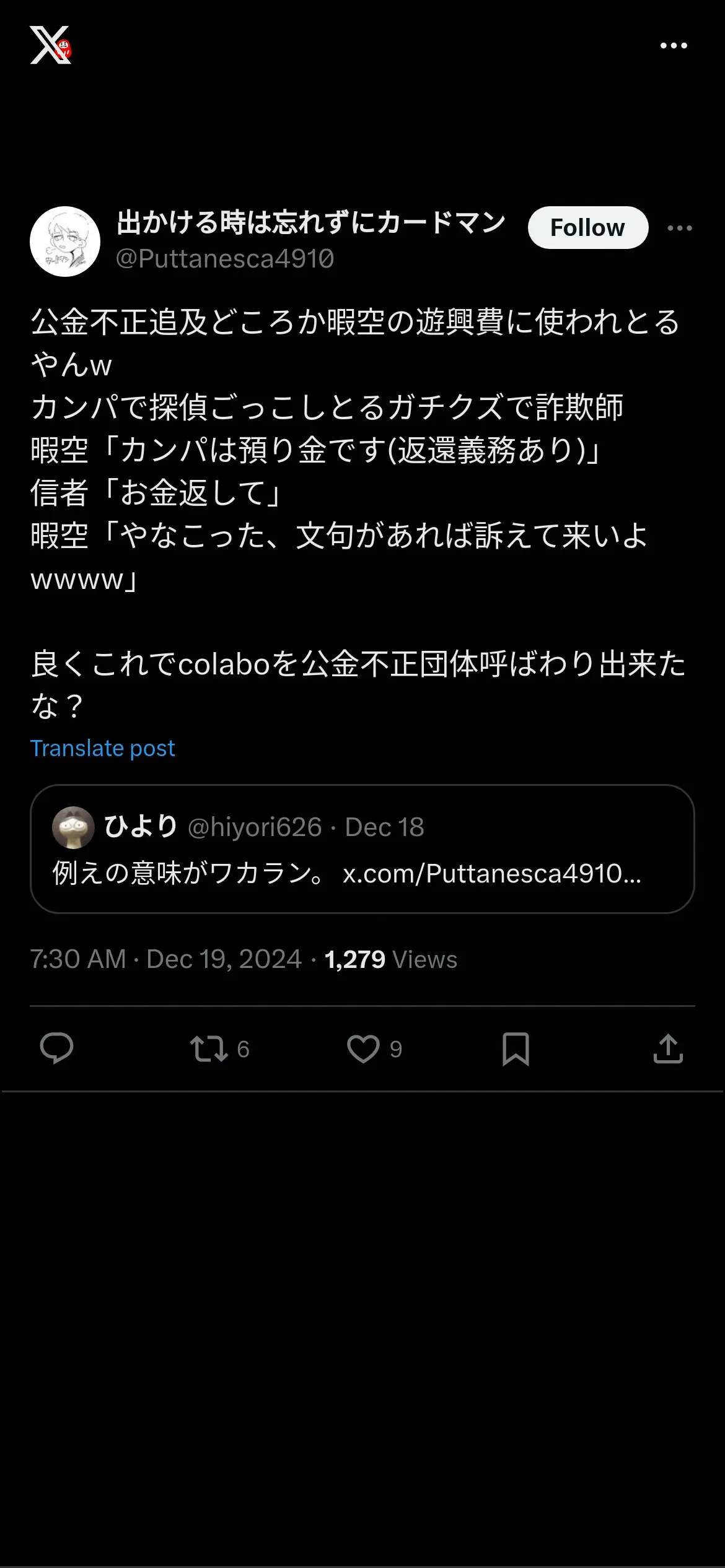Open the post's three-dot options menu

679,229
